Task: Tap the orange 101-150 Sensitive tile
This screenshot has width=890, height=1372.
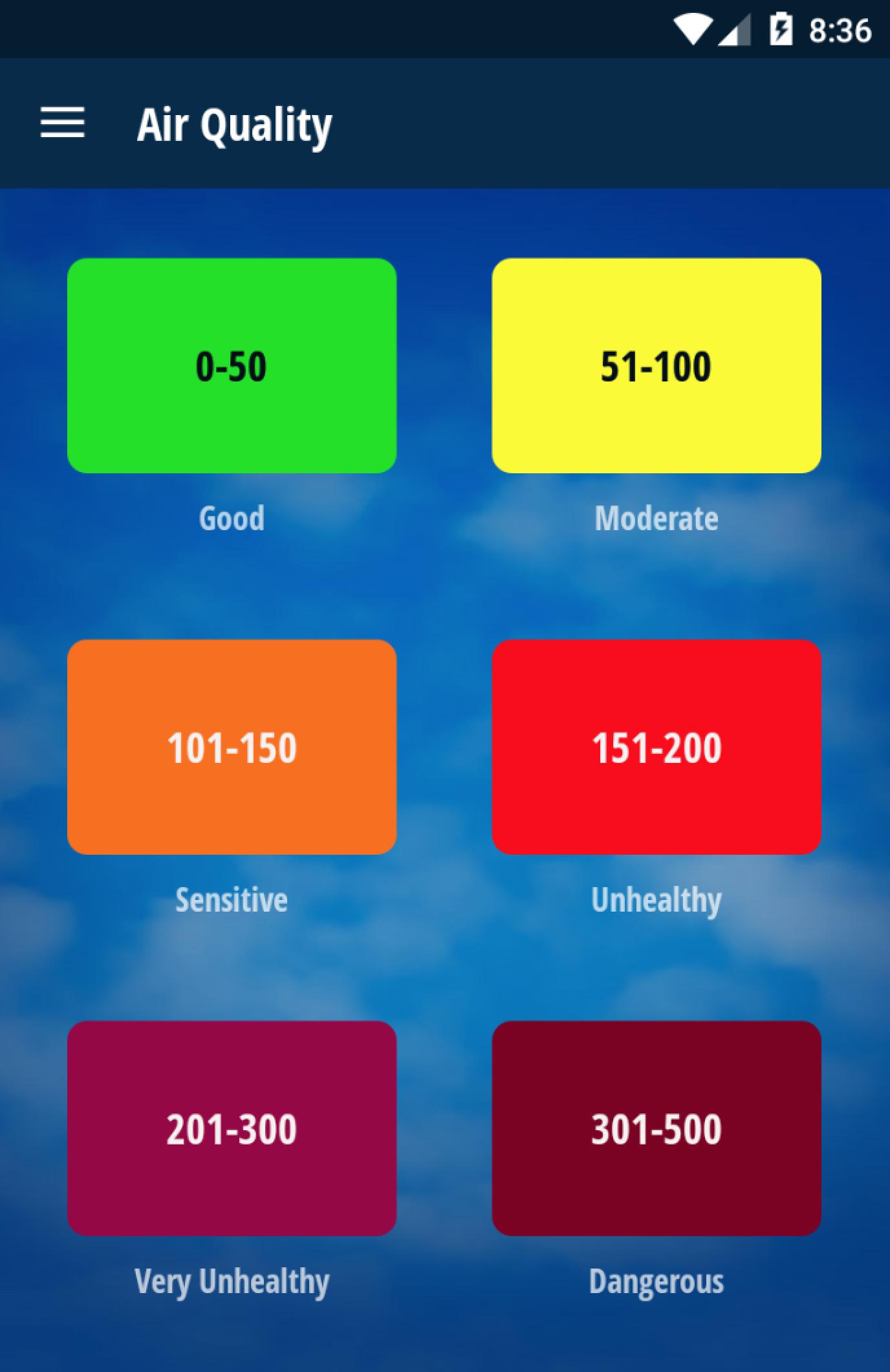Action: (232, 747)
